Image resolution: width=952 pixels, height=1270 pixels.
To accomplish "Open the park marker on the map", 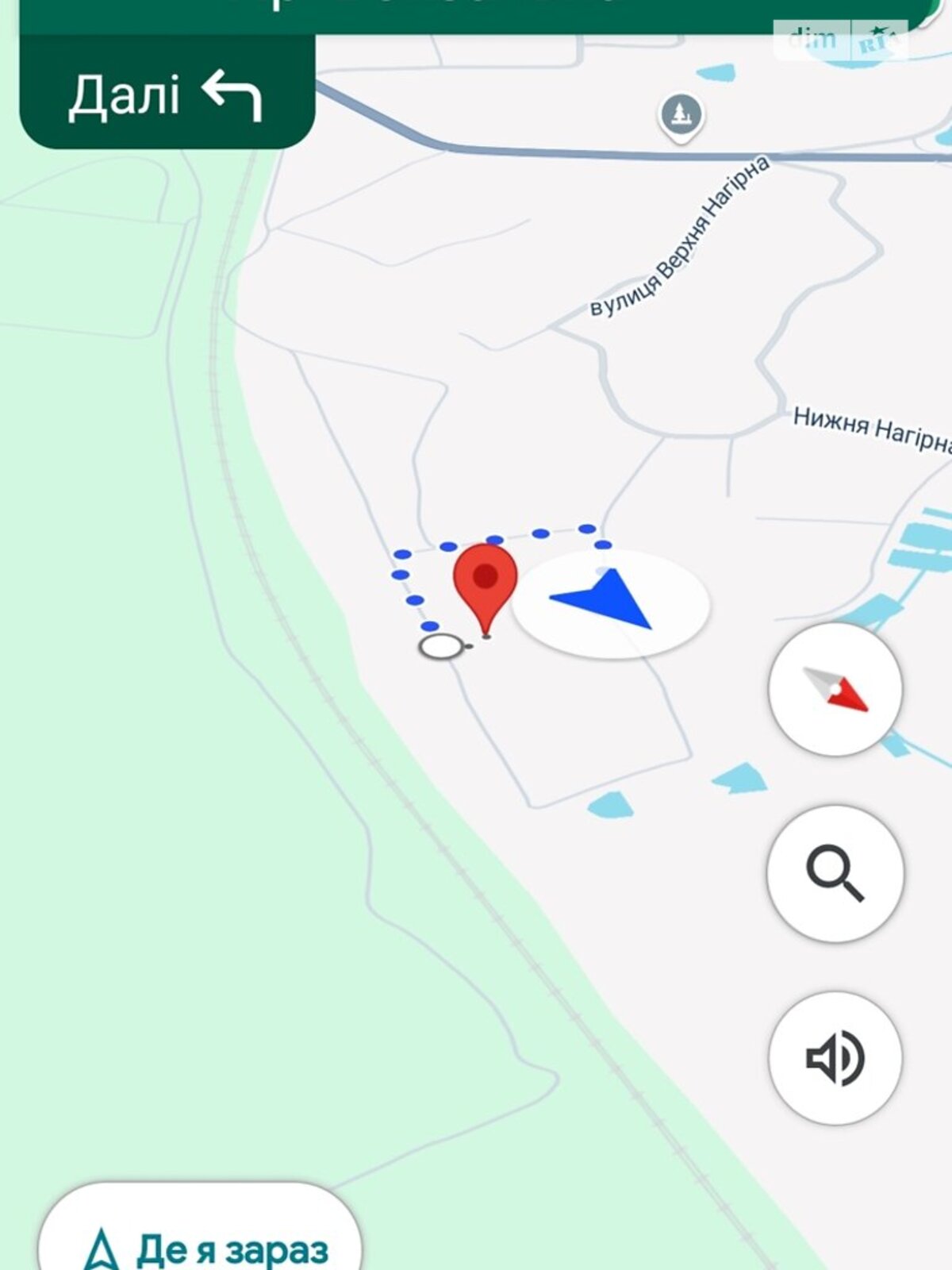I will pyautogui.click(x=681, y=116).
